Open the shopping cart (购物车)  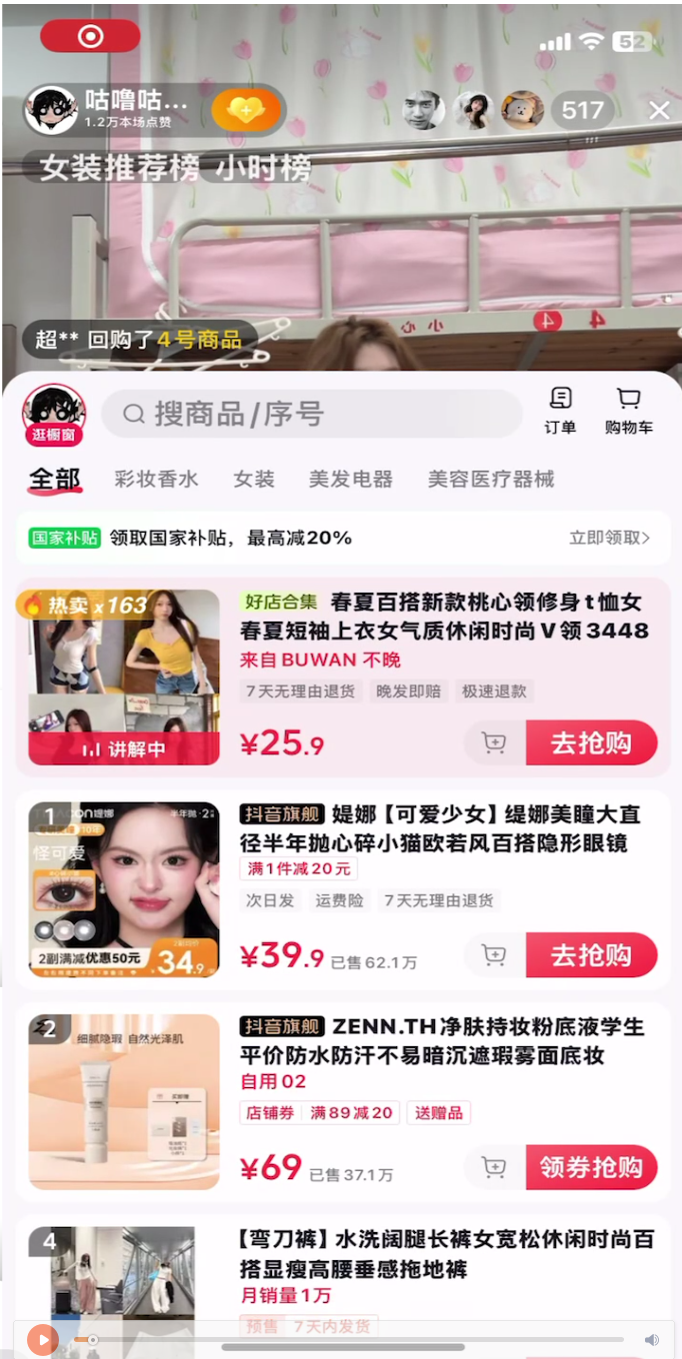click(628, 411)
